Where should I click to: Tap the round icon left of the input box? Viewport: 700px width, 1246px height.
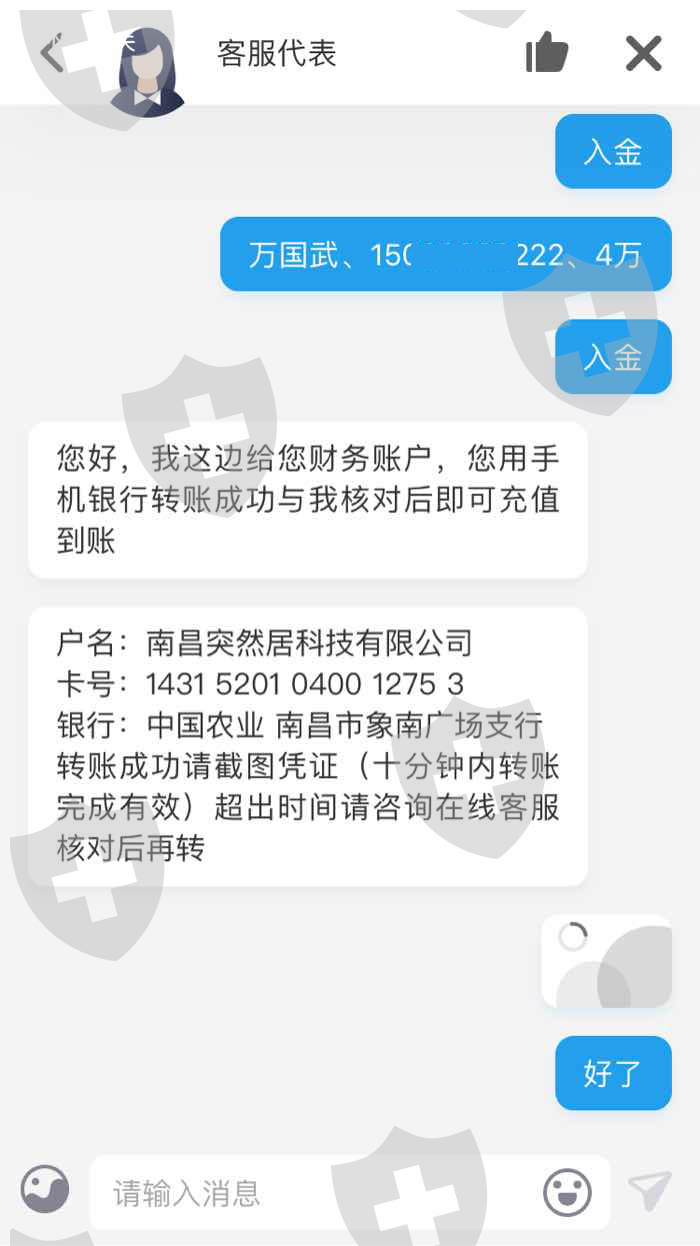pos(46,1191)
